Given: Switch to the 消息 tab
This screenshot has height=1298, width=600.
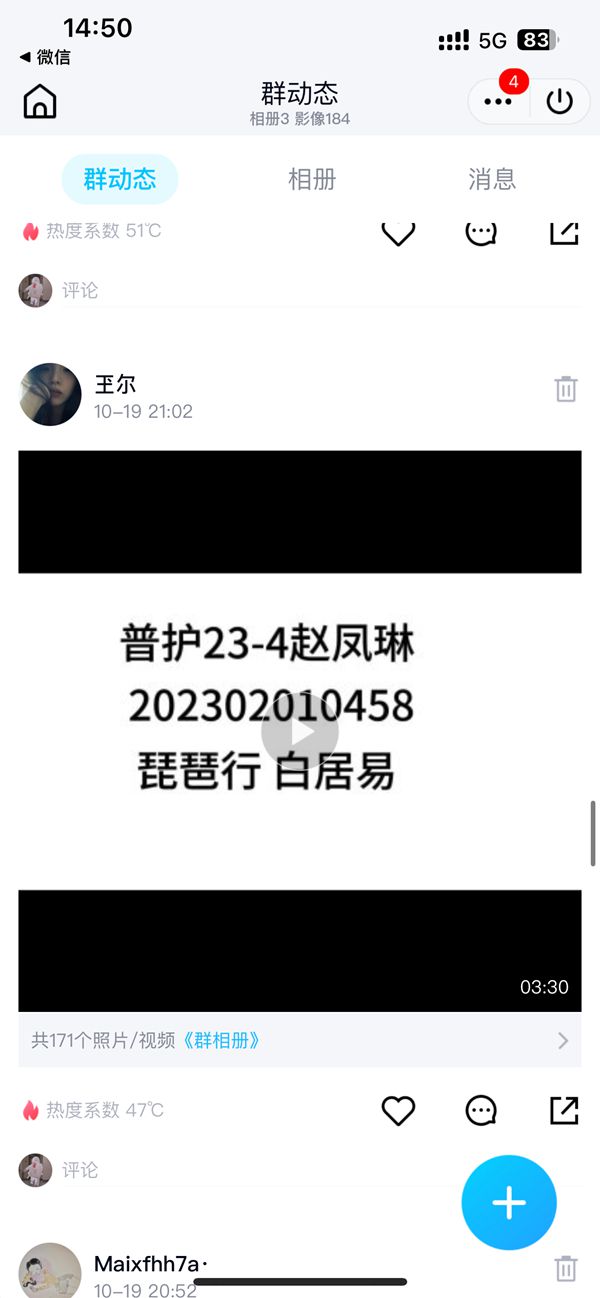Looking at the screenshot, I should tap(491, 179).
